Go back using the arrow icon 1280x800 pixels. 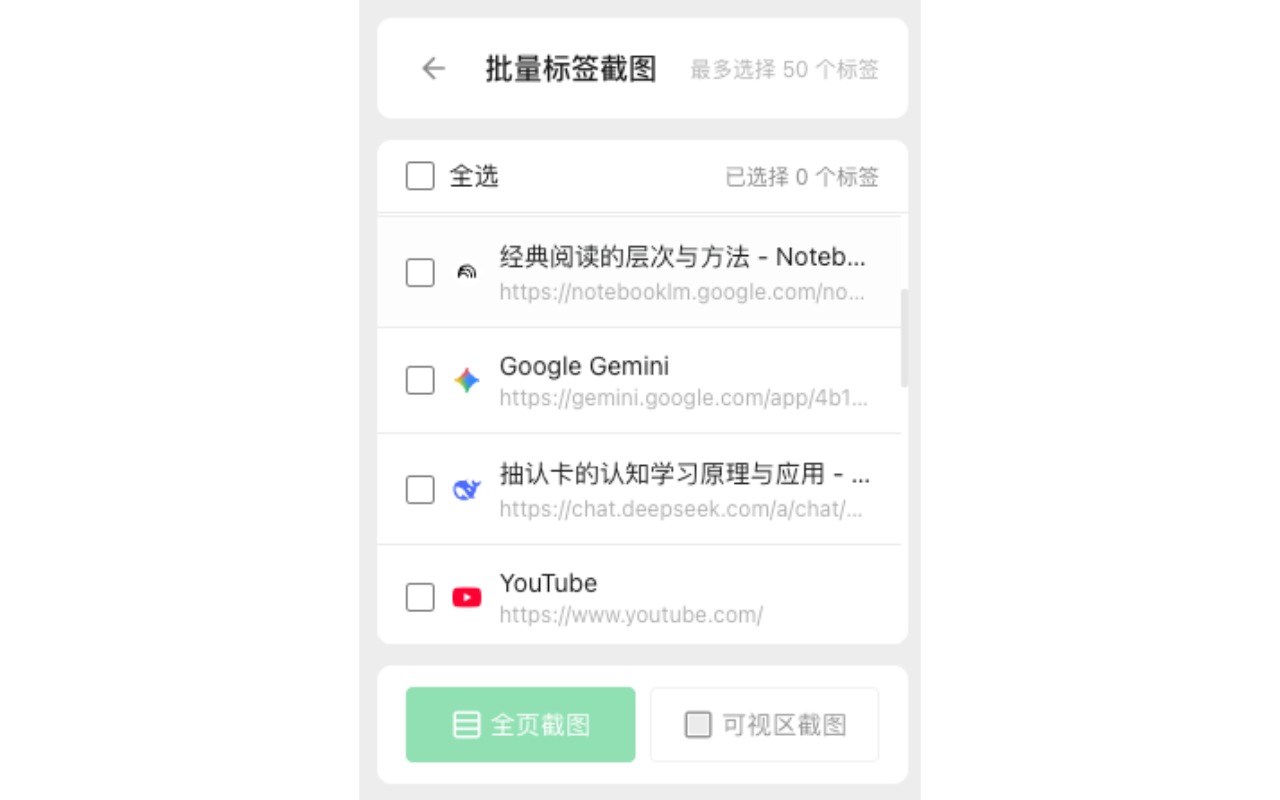coord(433,68)
